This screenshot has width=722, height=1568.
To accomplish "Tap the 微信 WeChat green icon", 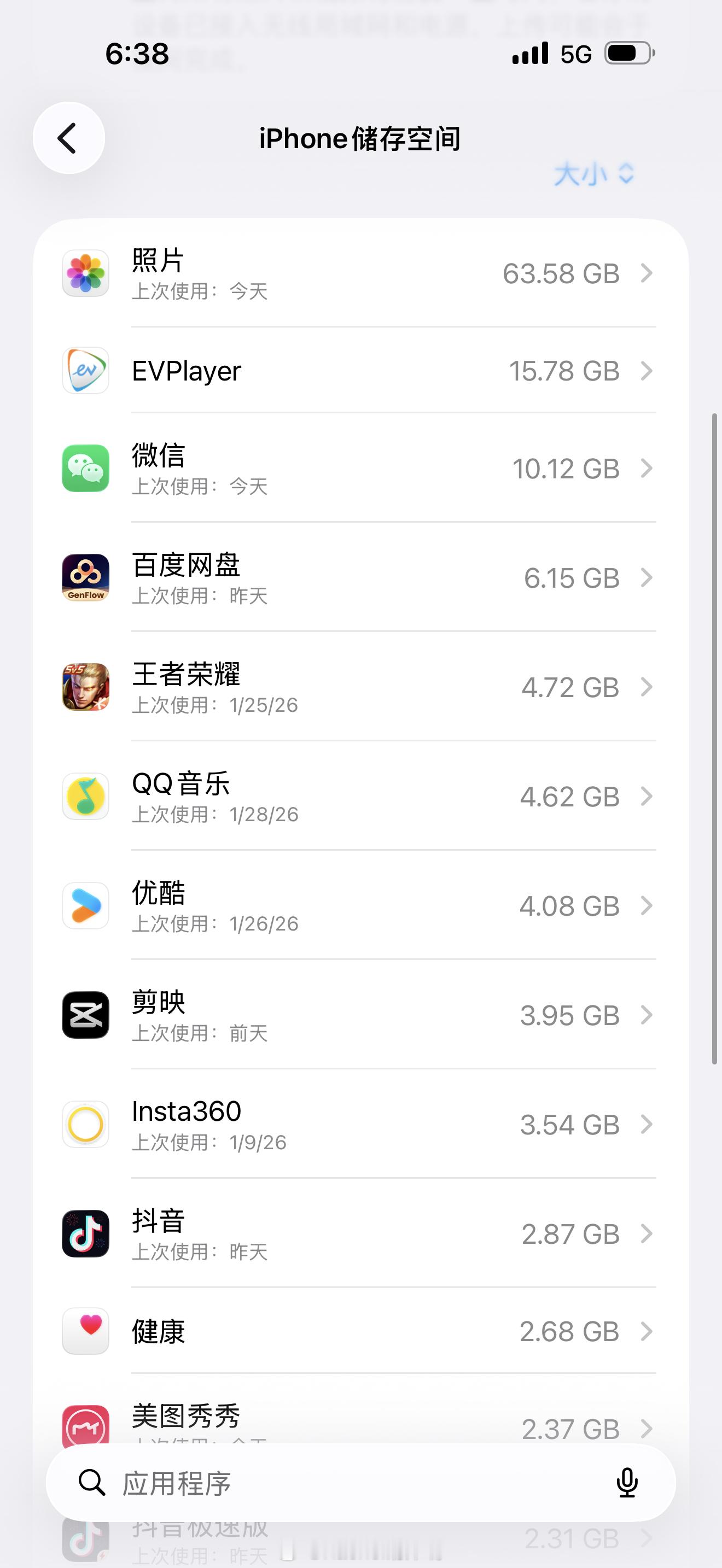I will [x=85, y=468].
